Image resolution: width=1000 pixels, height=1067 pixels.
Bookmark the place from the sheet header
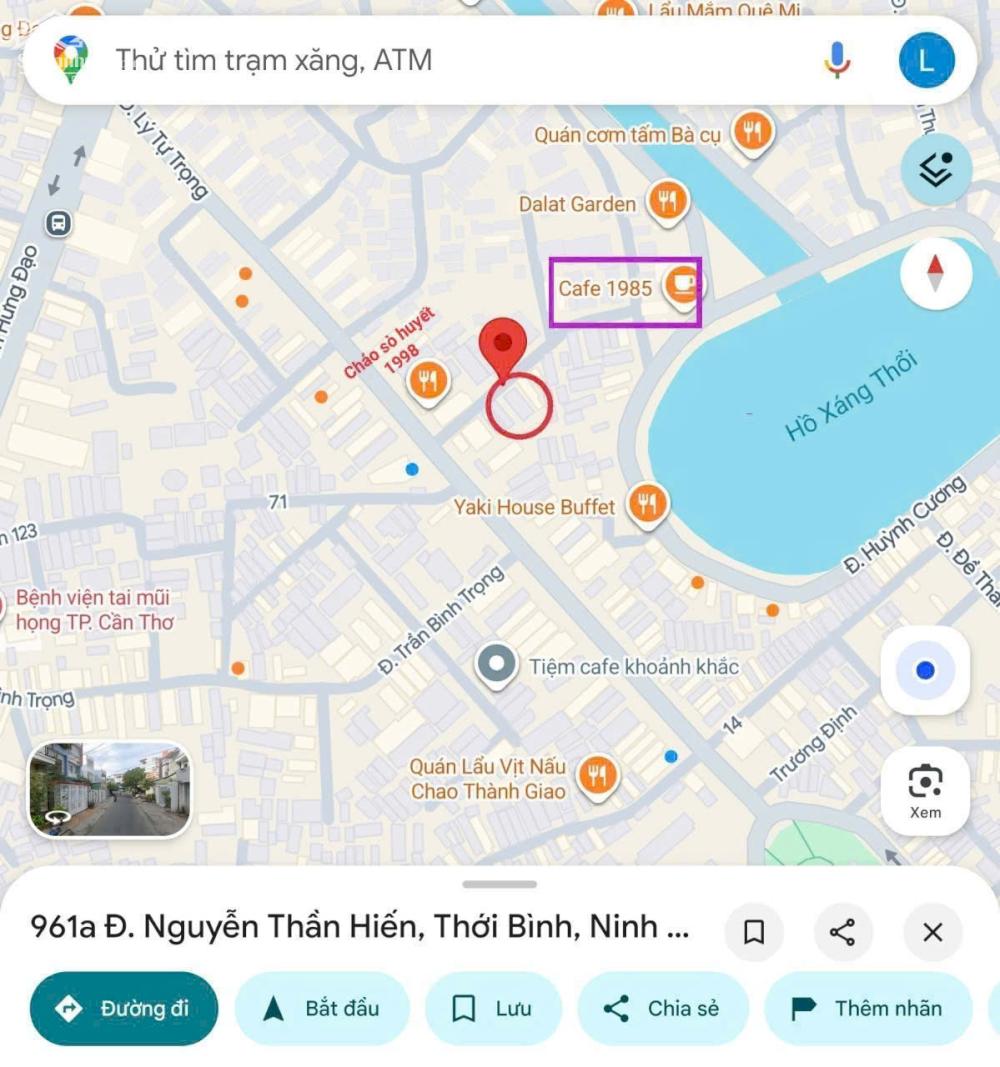(754, 931)
